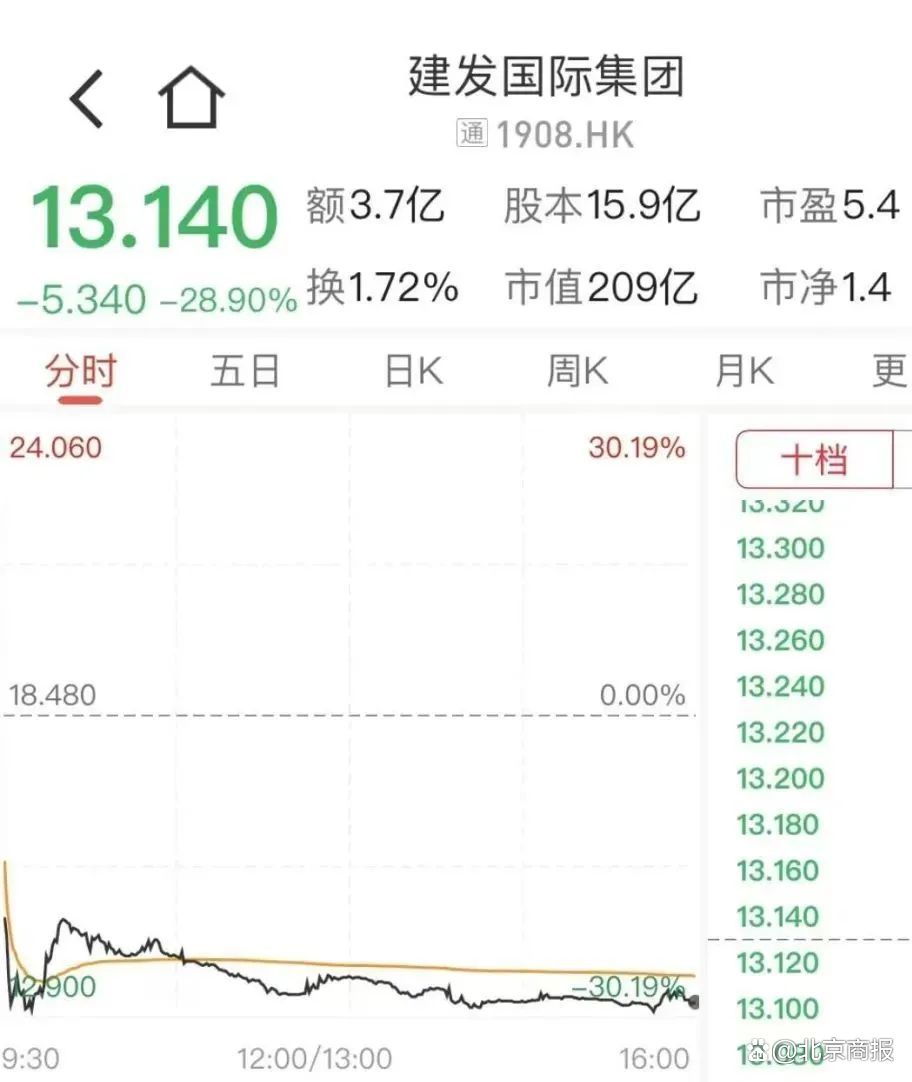The height and width of the screenshot is (1082, 912).
Task: Select the 十档 order book button
Action: tap(814, 460)
